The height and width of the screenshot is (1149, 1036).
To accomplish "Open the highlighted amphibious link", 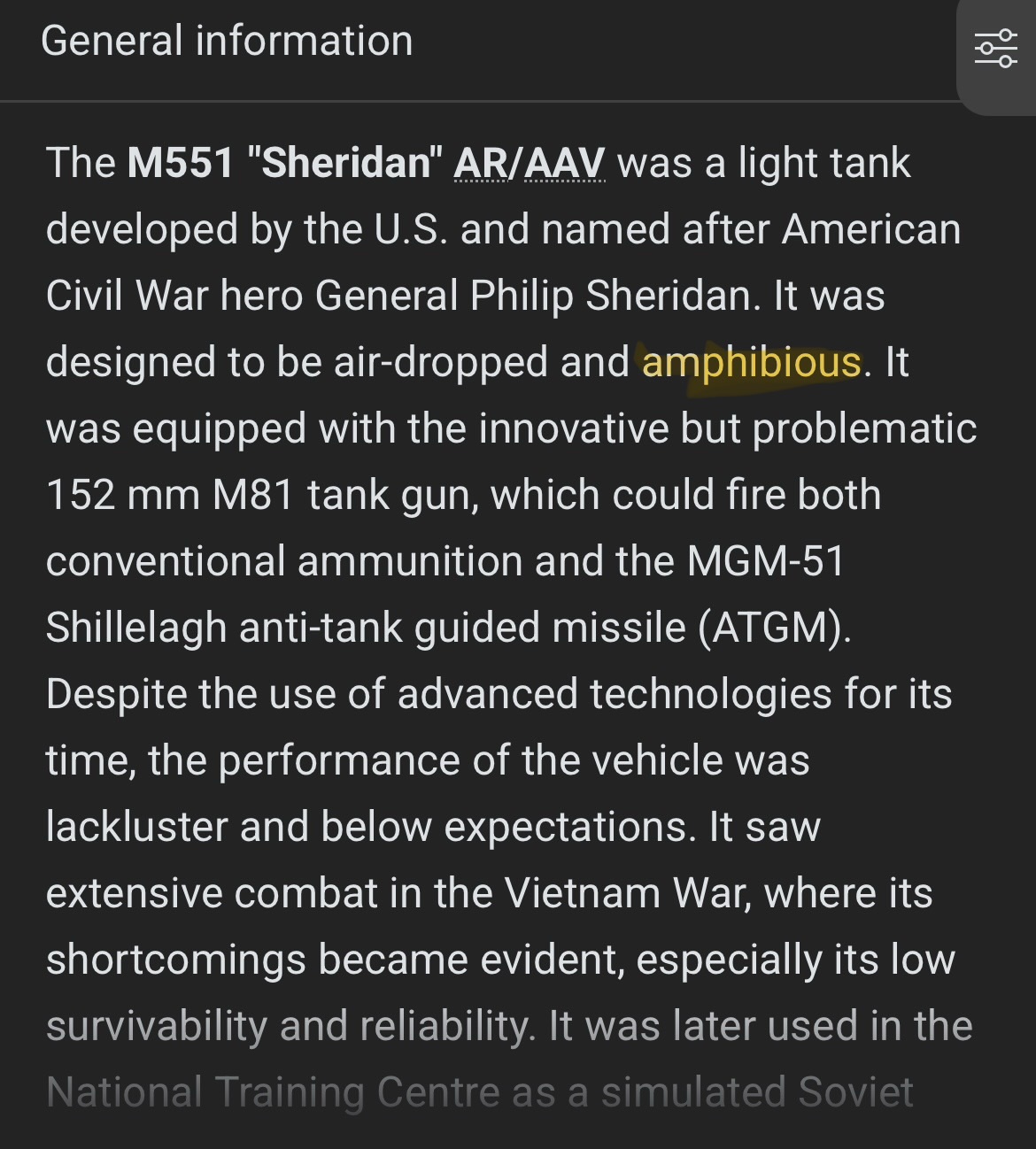I will point(751,363).
